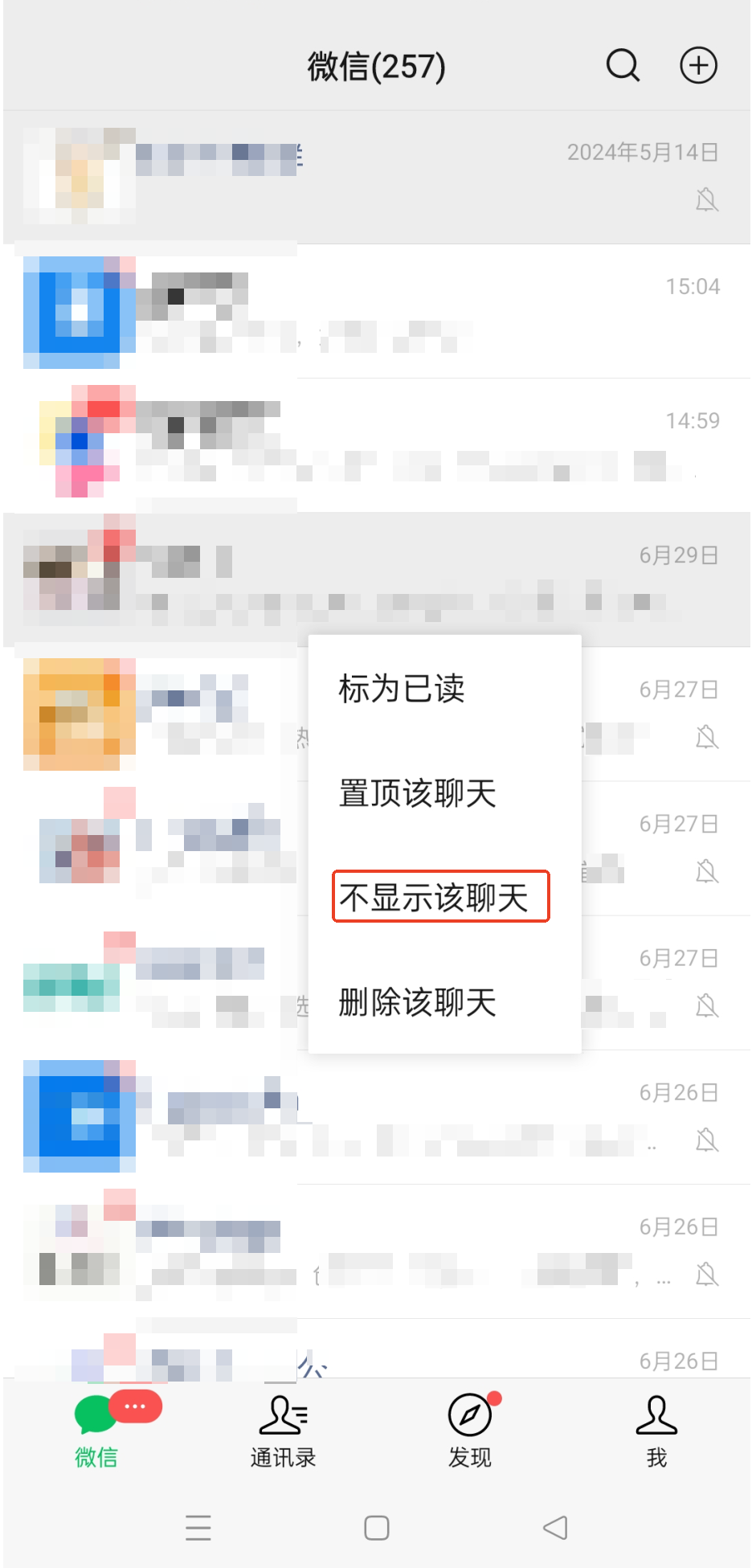The height and width of the screenshot is (1568, 756).
Task: Choose 置顶该聊天 to pin this chat
Action: tap(417, 793)
